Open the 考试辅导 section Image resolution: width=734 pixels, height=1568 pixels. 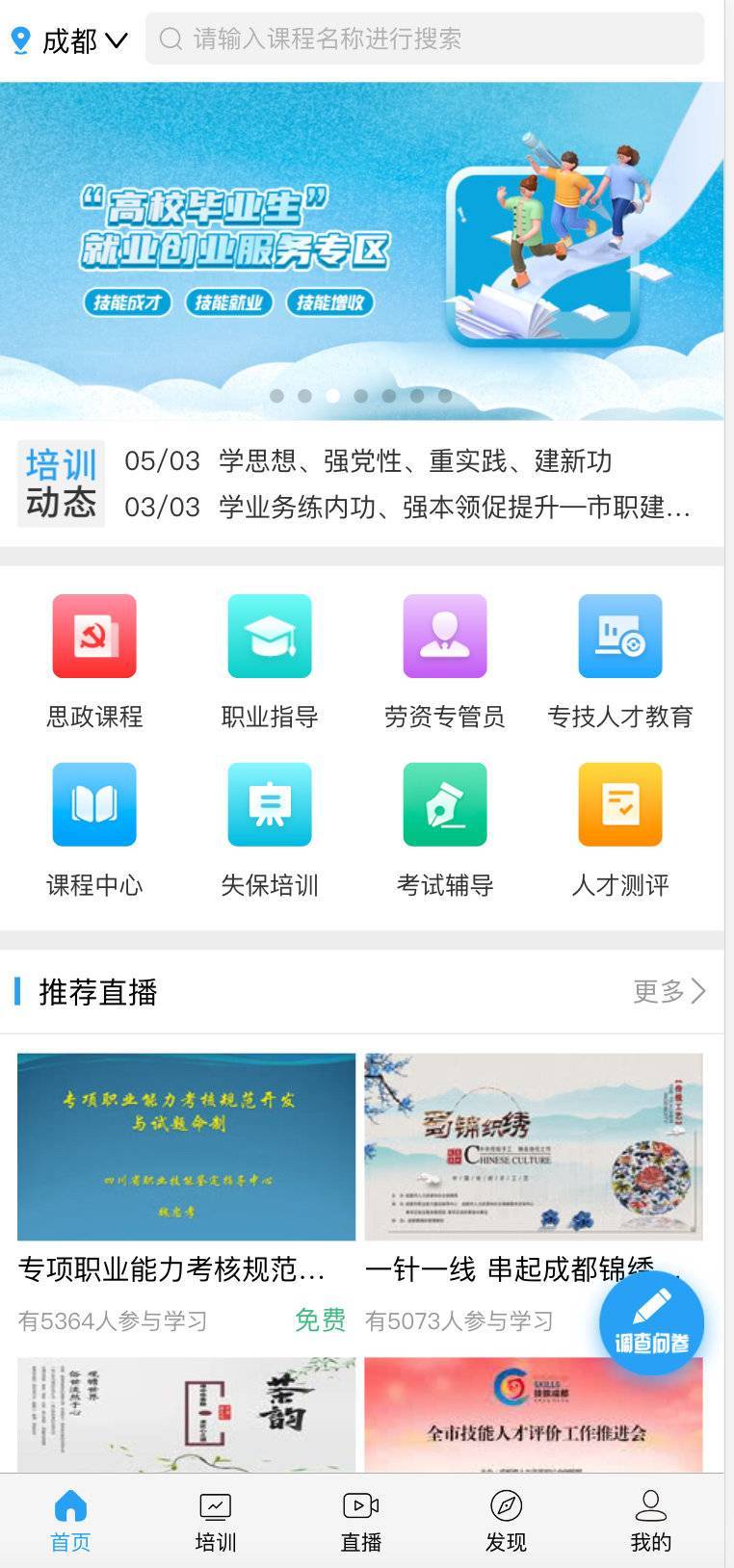(444, 828)
